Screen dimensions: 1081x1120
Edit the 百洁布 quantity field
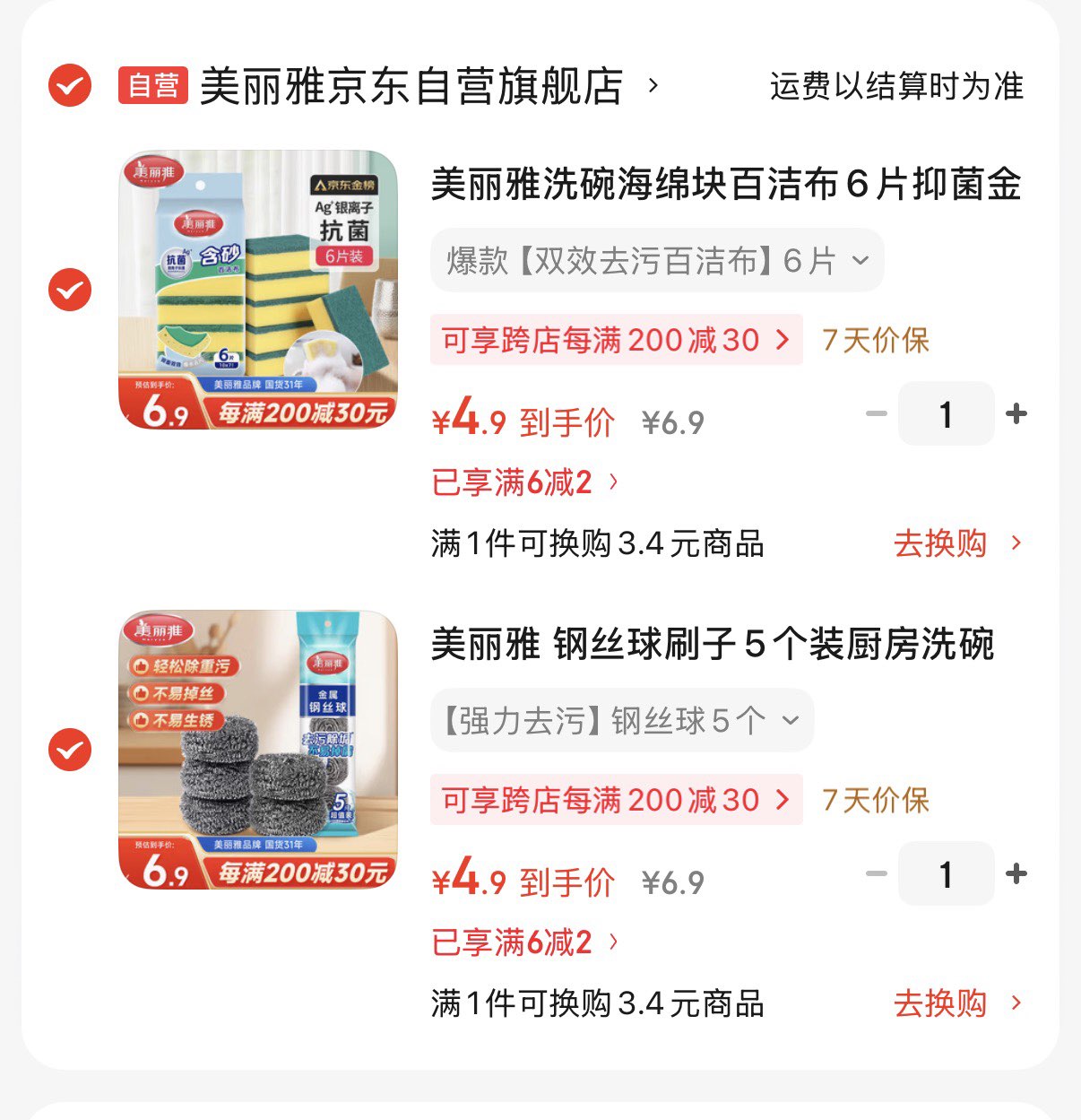pos(946,414)
